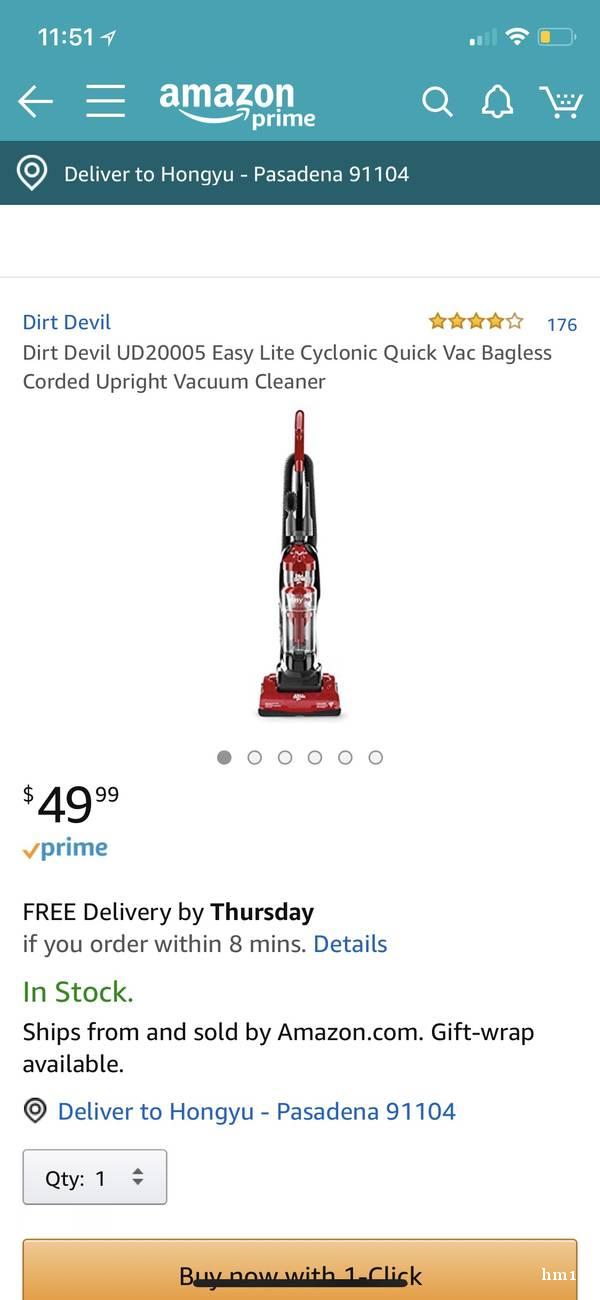Select the second image page dot
Screen dimensions: 600x1300
255,758
